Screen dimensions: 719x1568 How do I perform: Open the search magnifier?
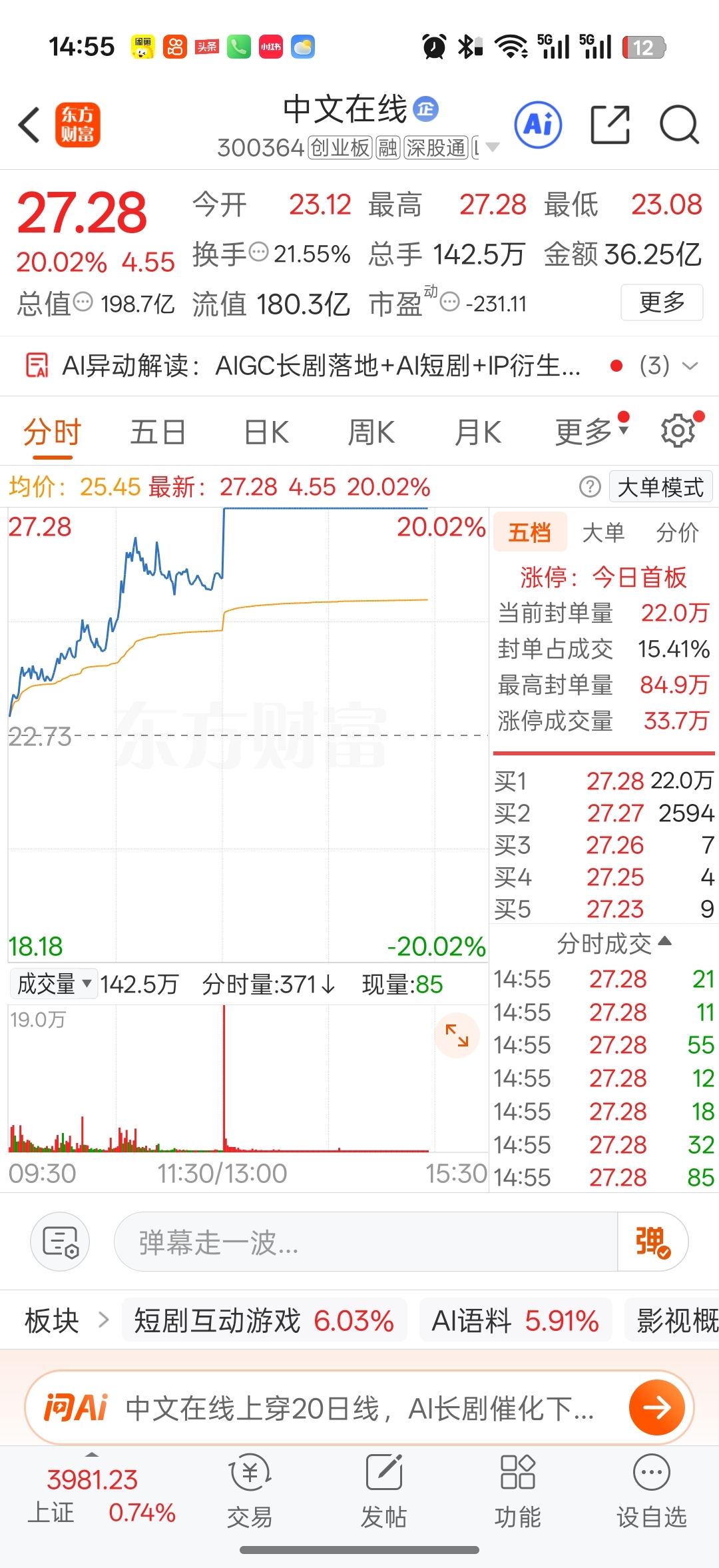[x=679, y=125]
